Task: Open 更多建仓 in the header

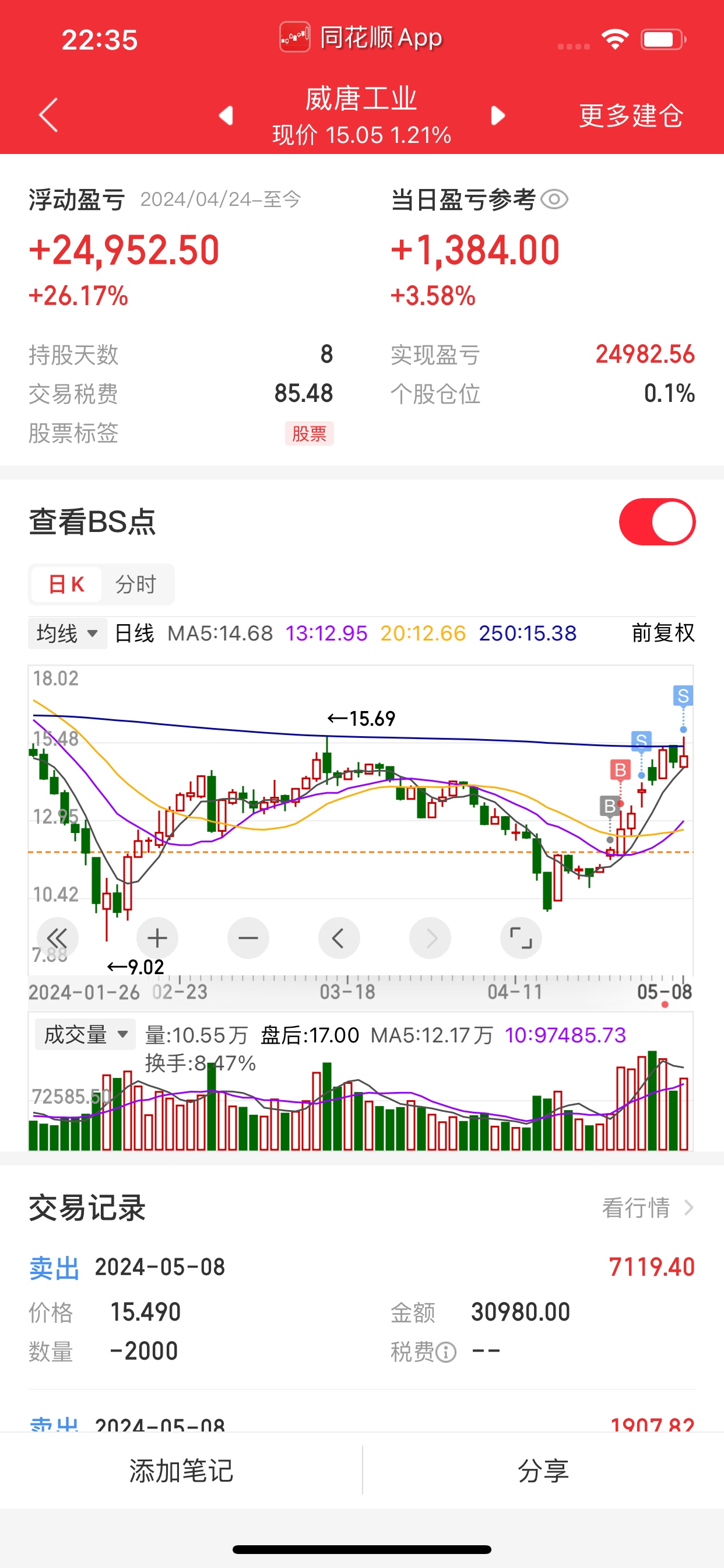Action: (x=631, y=115)
